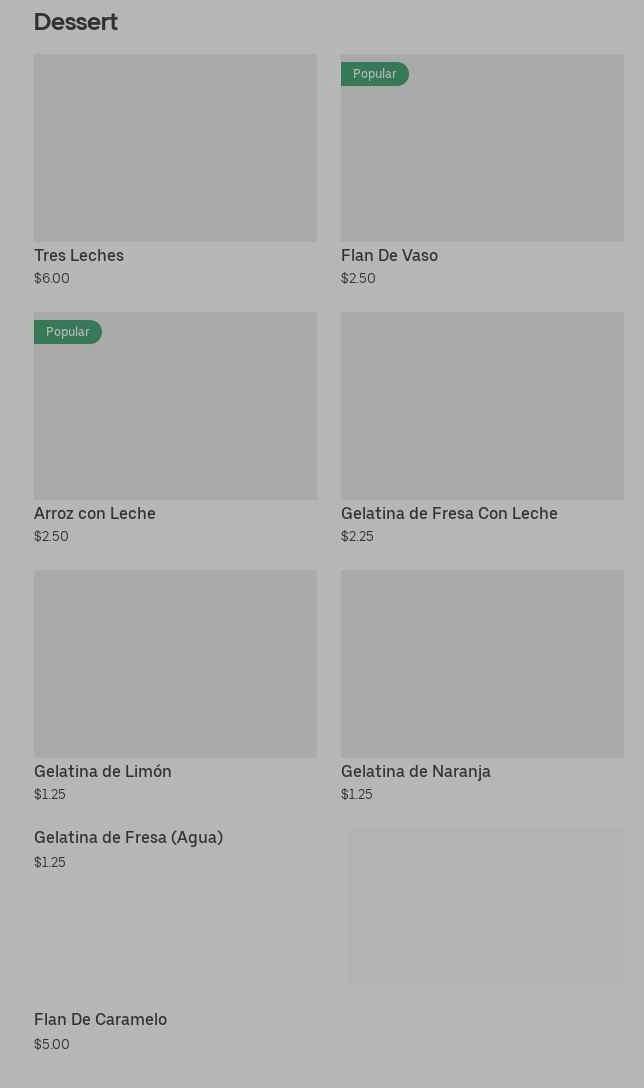Open the Tres Leches dessert item
Image resolution: width=644 pixels, height=1088 pixels.
click(x=175, y=148)
